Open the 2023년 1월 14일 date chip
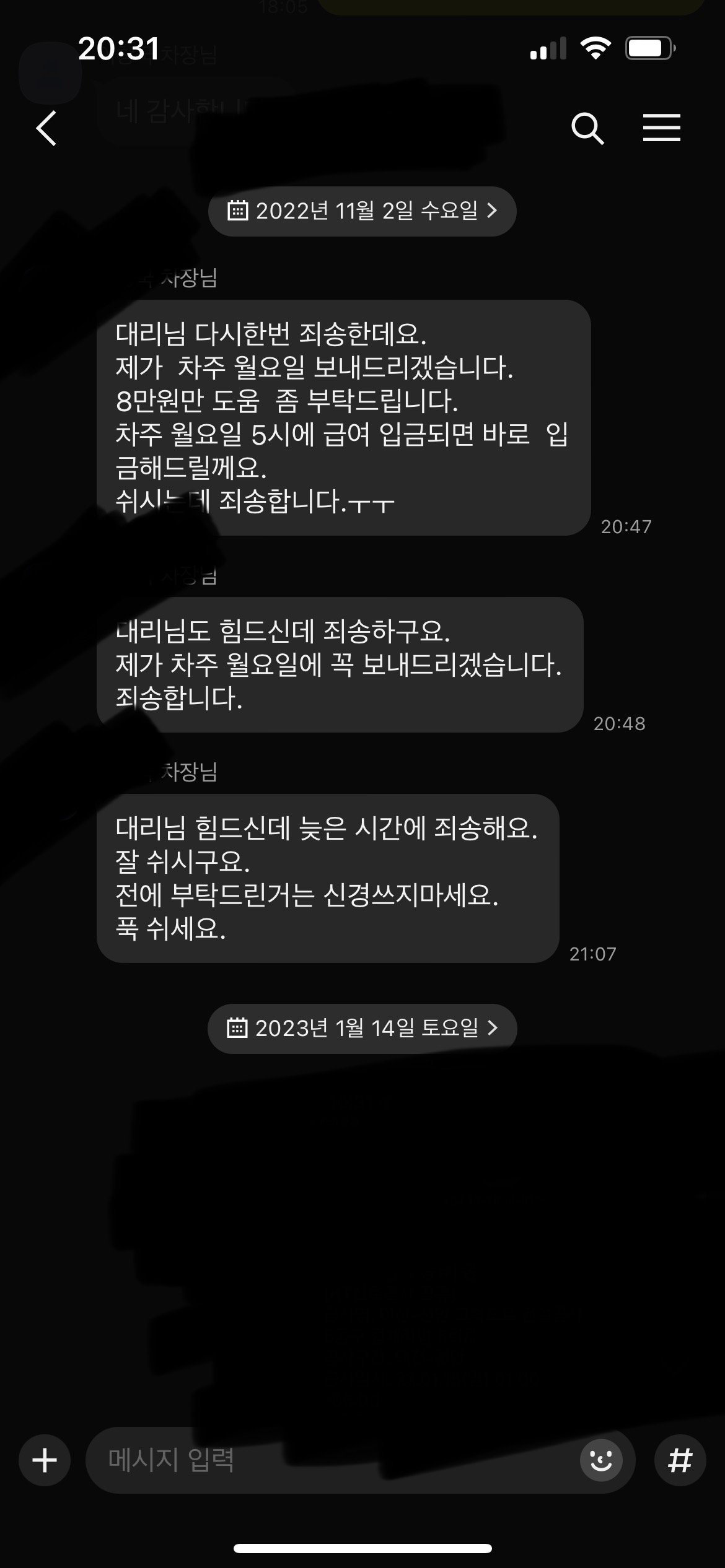The image size is (725, 1568). coord(362,1029)
